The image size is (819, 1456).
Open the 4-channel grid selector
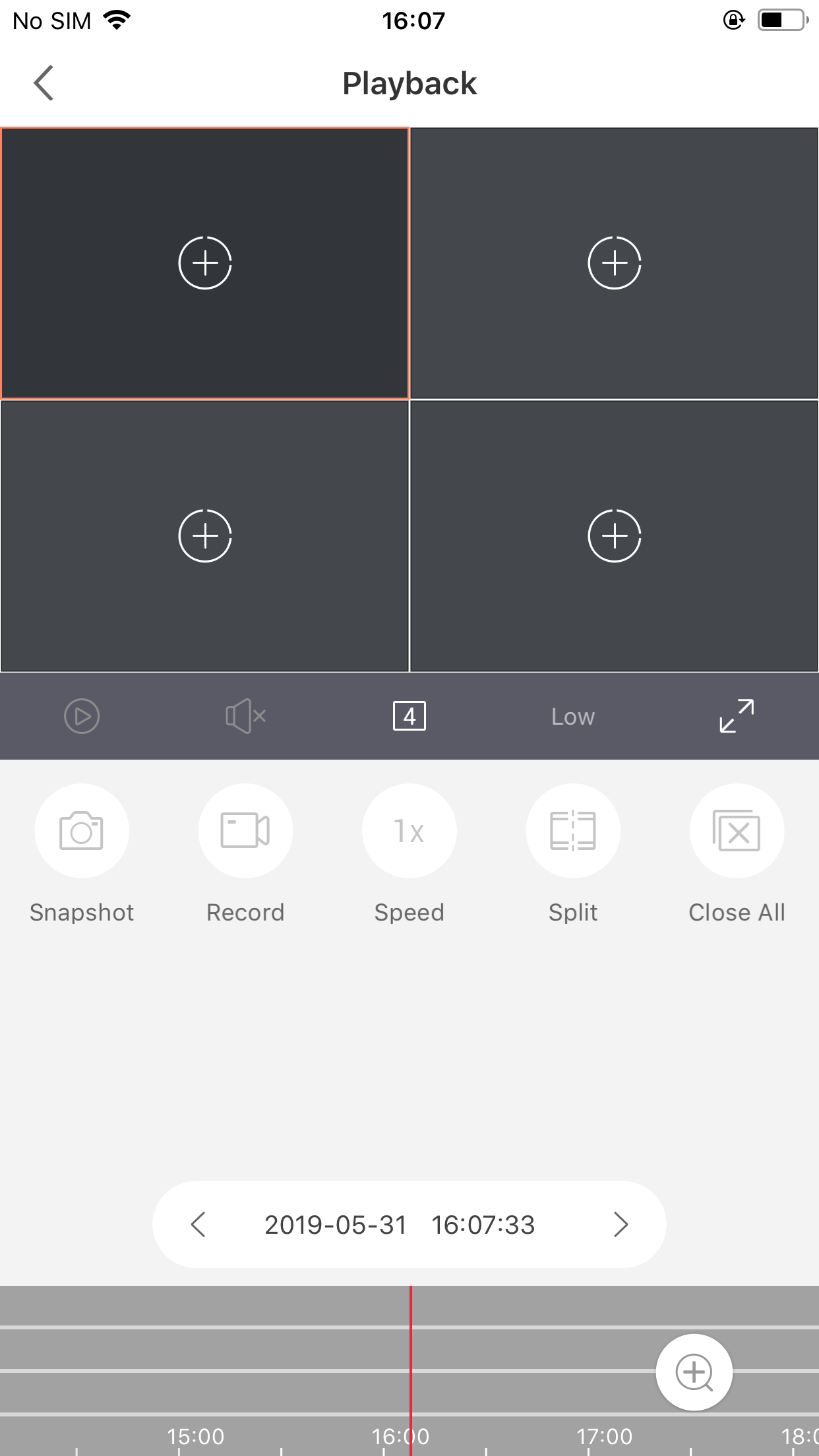(x=409, y=715)
